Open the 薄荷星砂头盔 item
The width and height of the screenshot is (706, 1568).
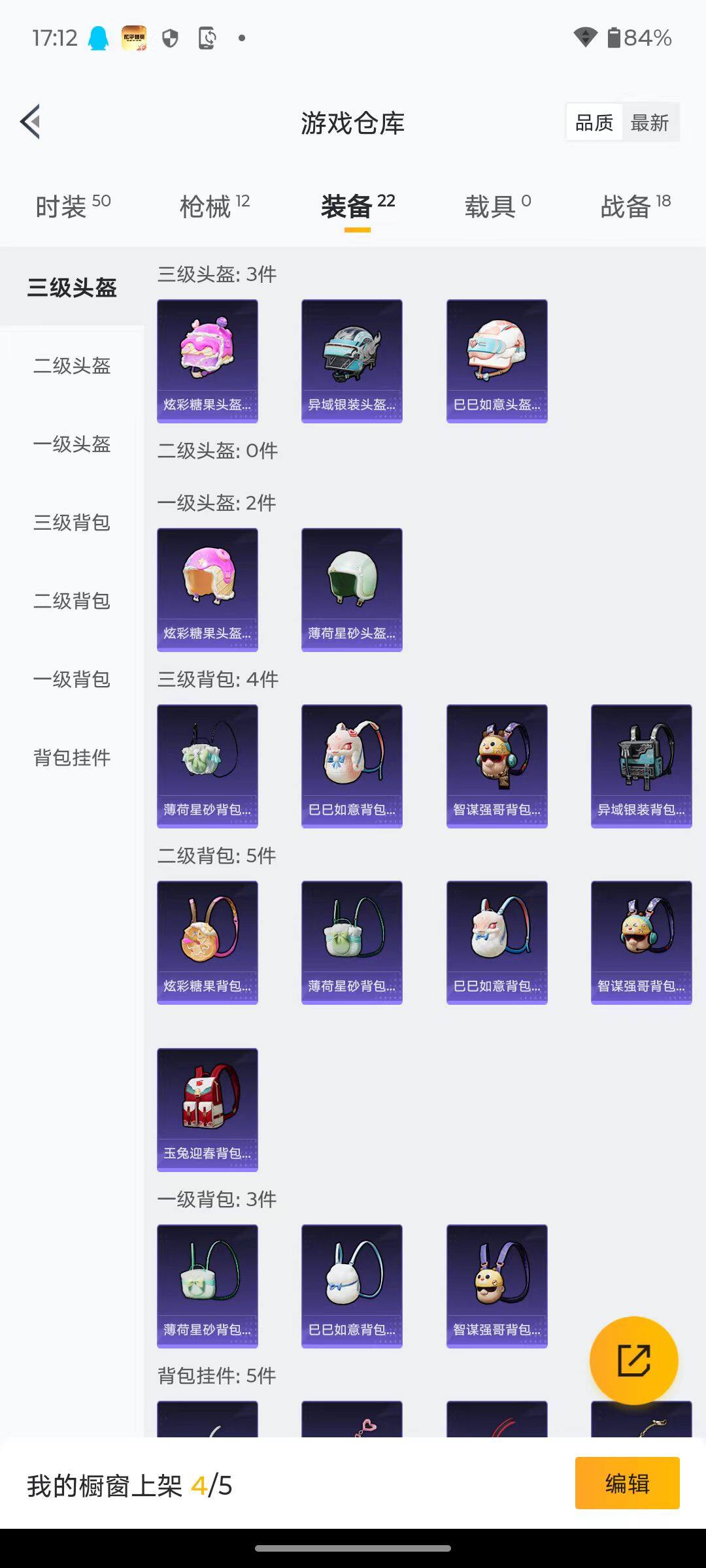coord(352,589)
